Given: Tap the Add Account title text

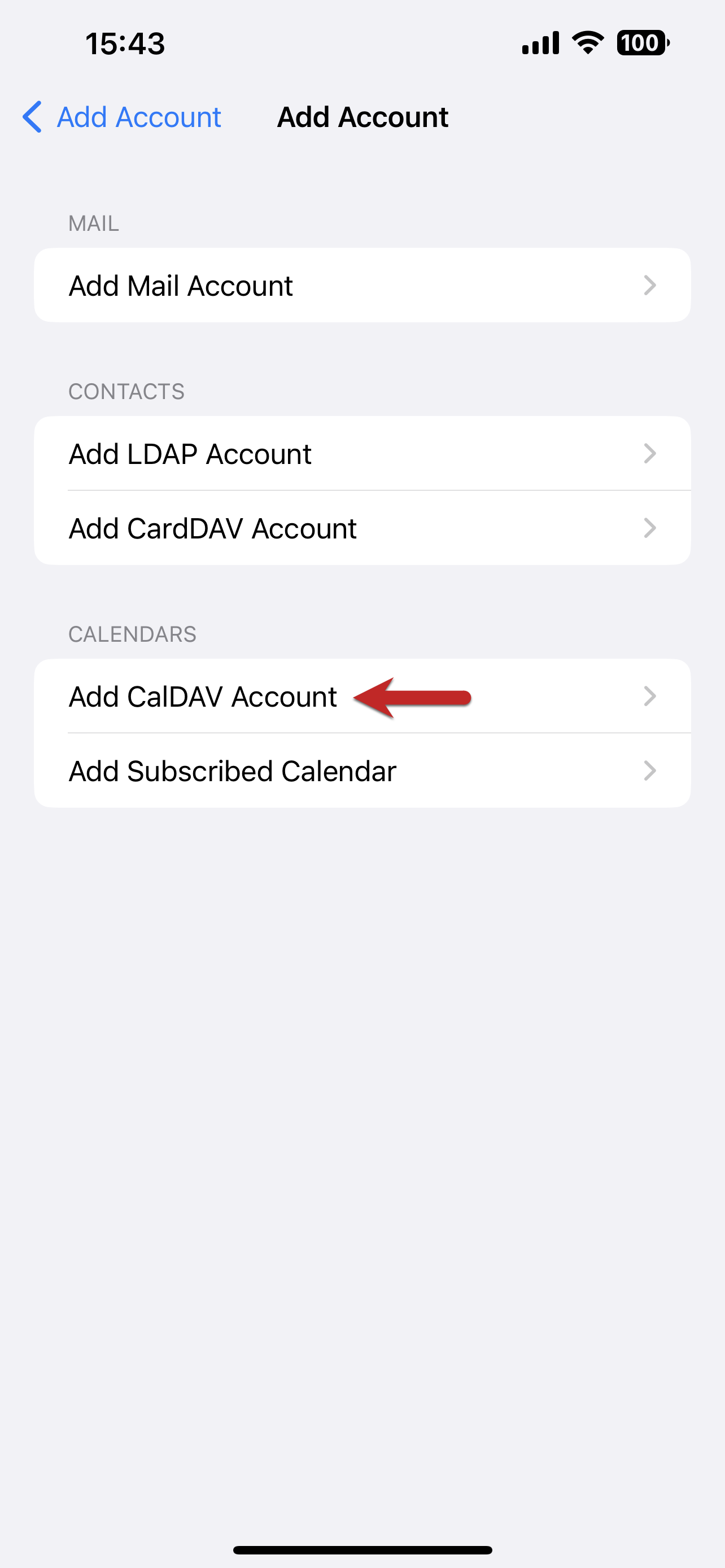Looking at the screenshot, I should (363, 117).
